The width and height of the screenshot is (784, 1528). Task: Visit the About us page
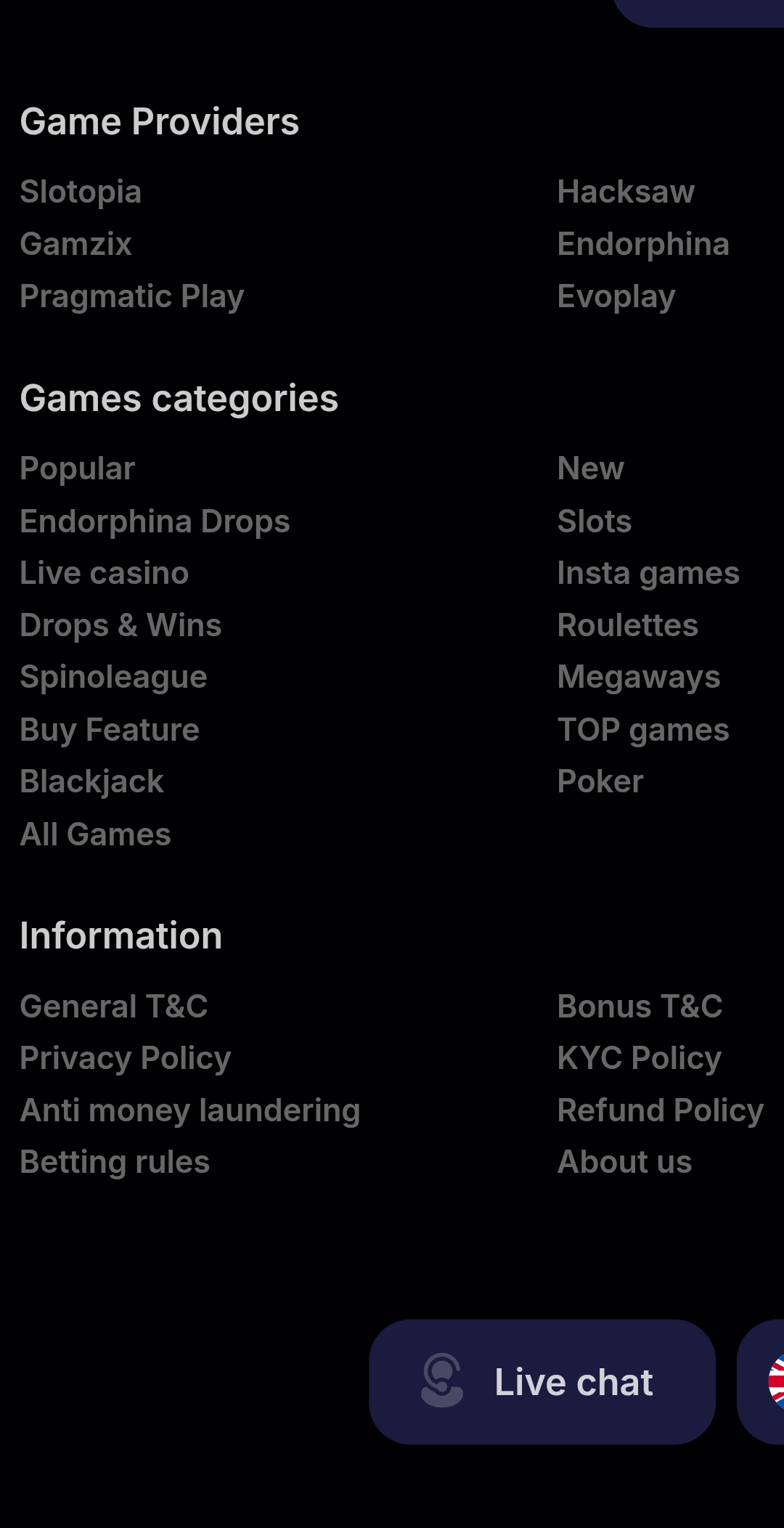tap(624, 1162)
